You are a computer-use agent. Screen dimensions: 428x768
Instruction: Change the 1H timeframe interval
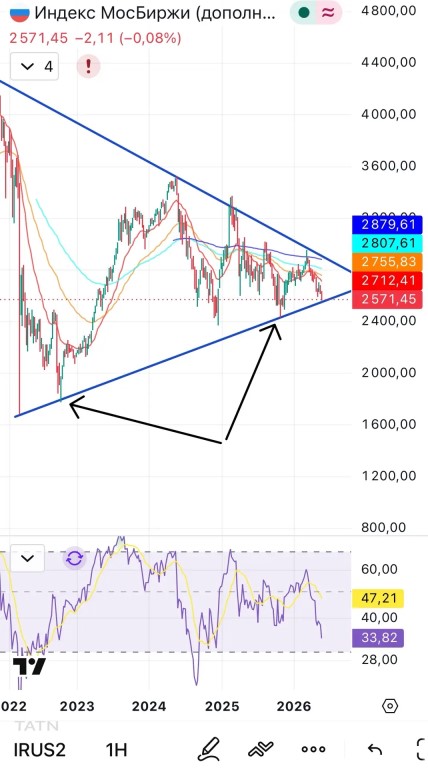pos(117,749)
